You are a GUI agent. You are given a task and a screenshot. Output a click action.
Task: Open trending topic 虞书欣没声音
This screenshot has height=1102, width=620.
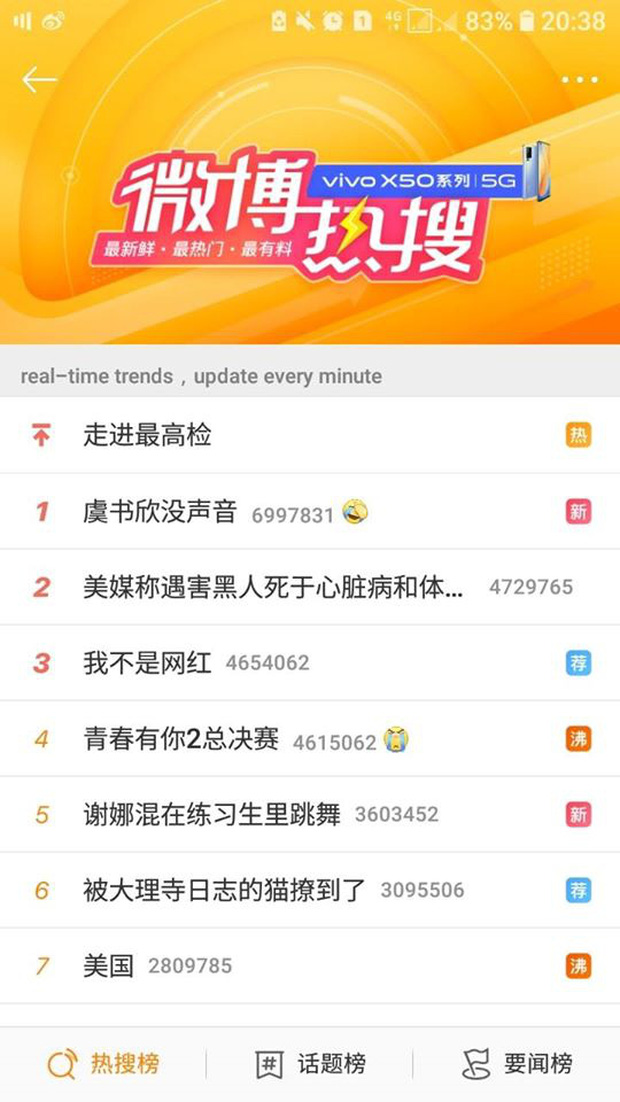160,513
